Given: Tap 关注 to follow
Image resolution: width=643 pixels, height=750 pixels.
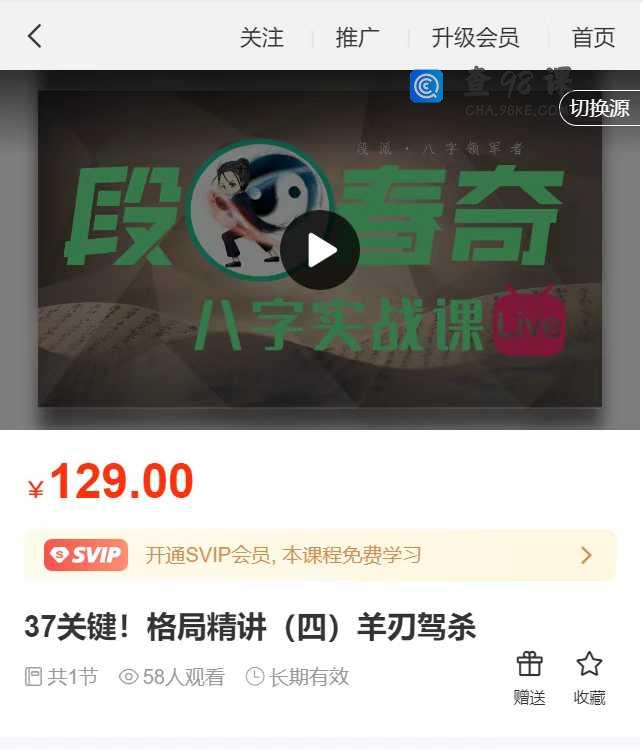Looking at the screenshot, I should click(x=262, y=38).
